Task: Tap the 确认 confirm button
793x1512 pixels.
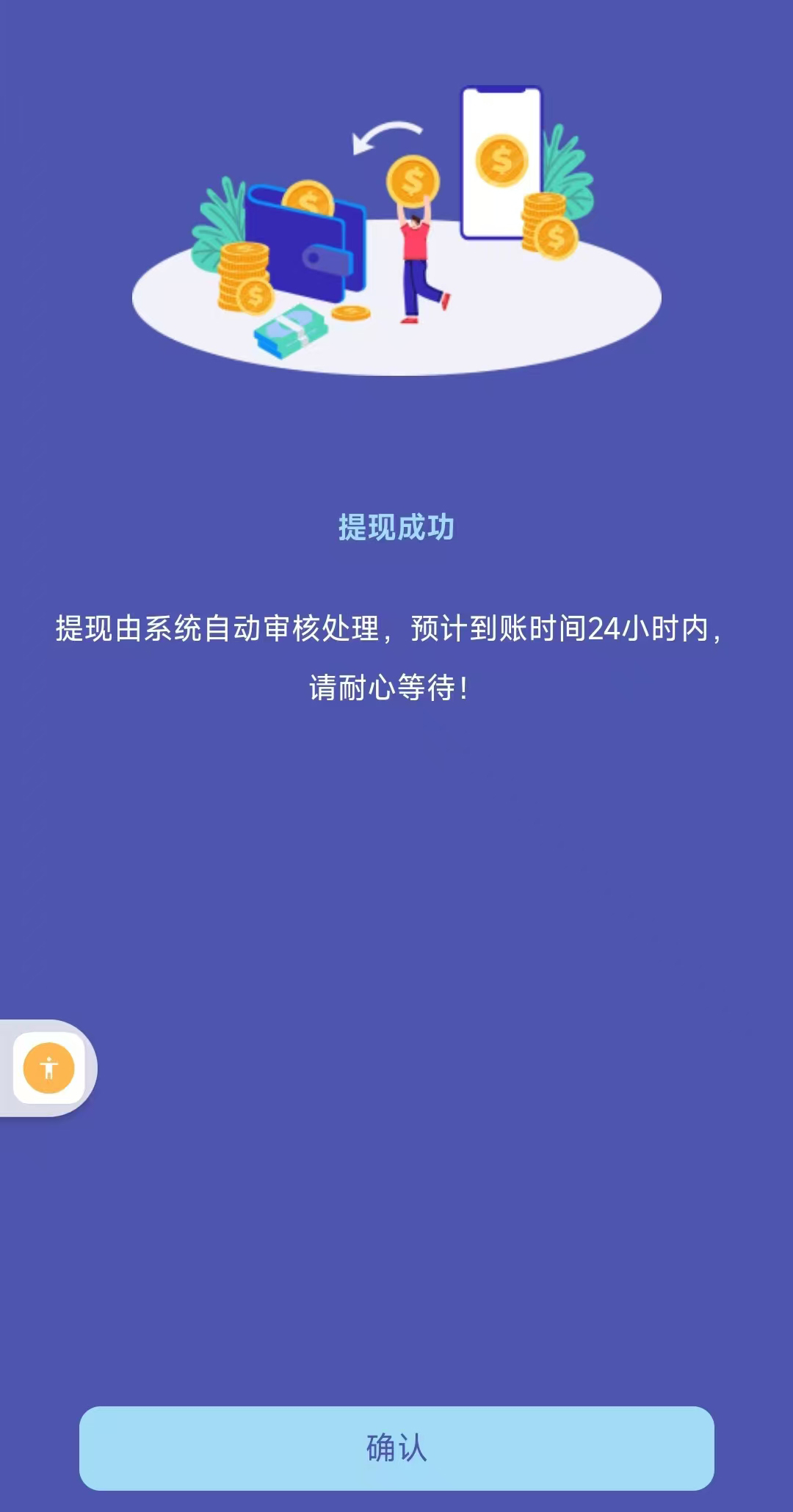Action: [396, 1448]
